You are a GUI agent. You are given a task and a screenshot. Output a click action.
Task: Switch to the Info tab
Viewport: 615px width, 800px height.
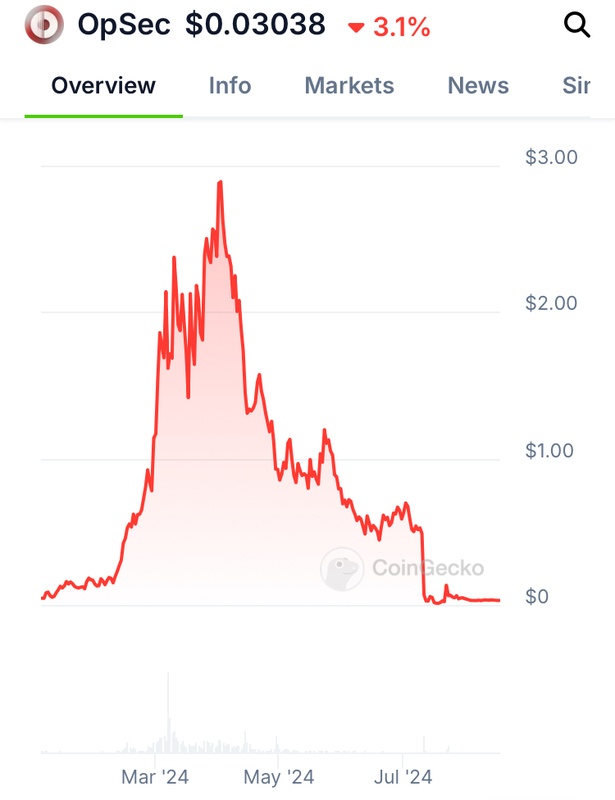pyautogui.click(x=230, y=86)
